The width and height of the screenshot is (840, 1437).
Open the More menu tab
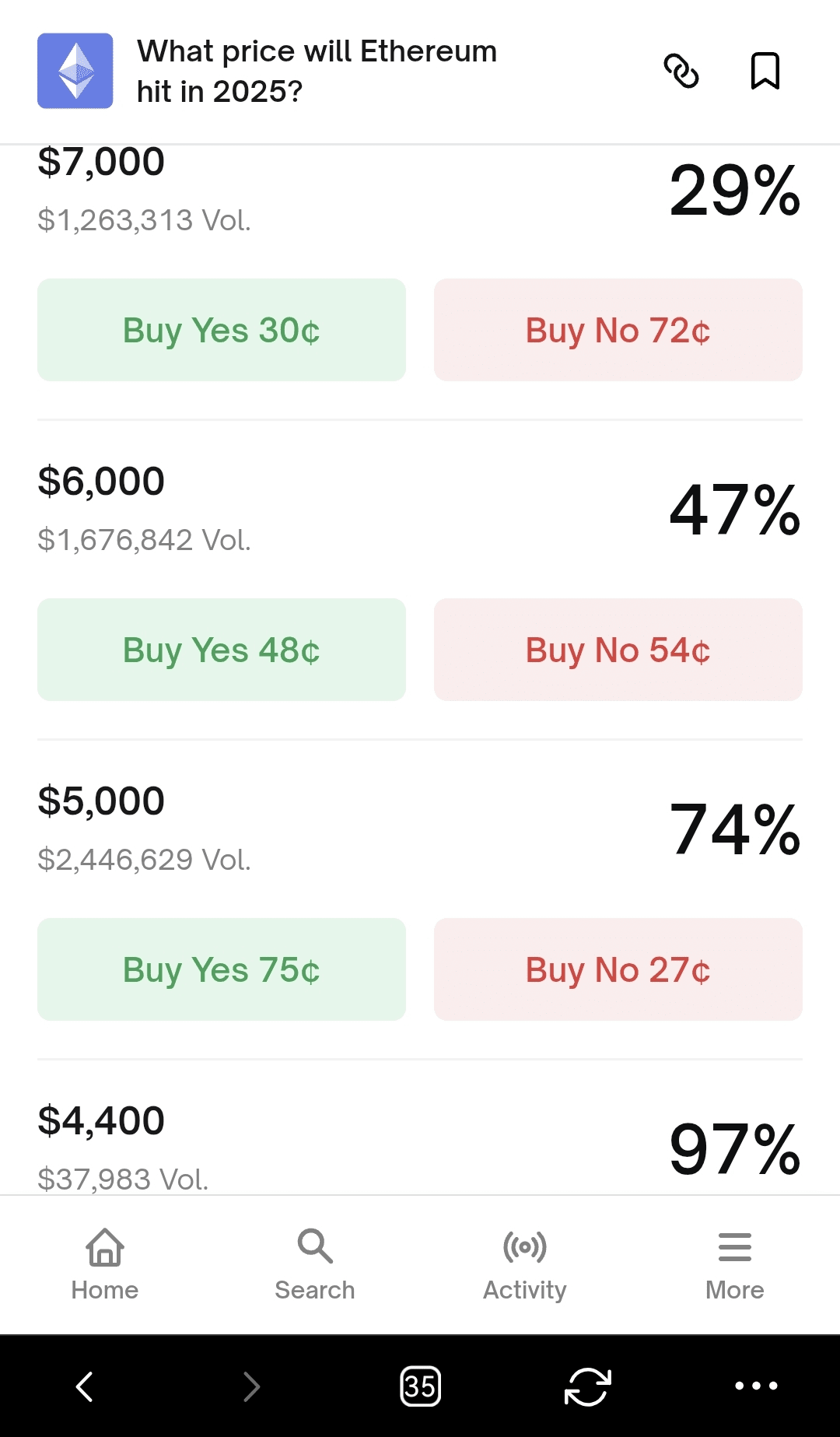pyautogui.click(x=735, y=1264)
